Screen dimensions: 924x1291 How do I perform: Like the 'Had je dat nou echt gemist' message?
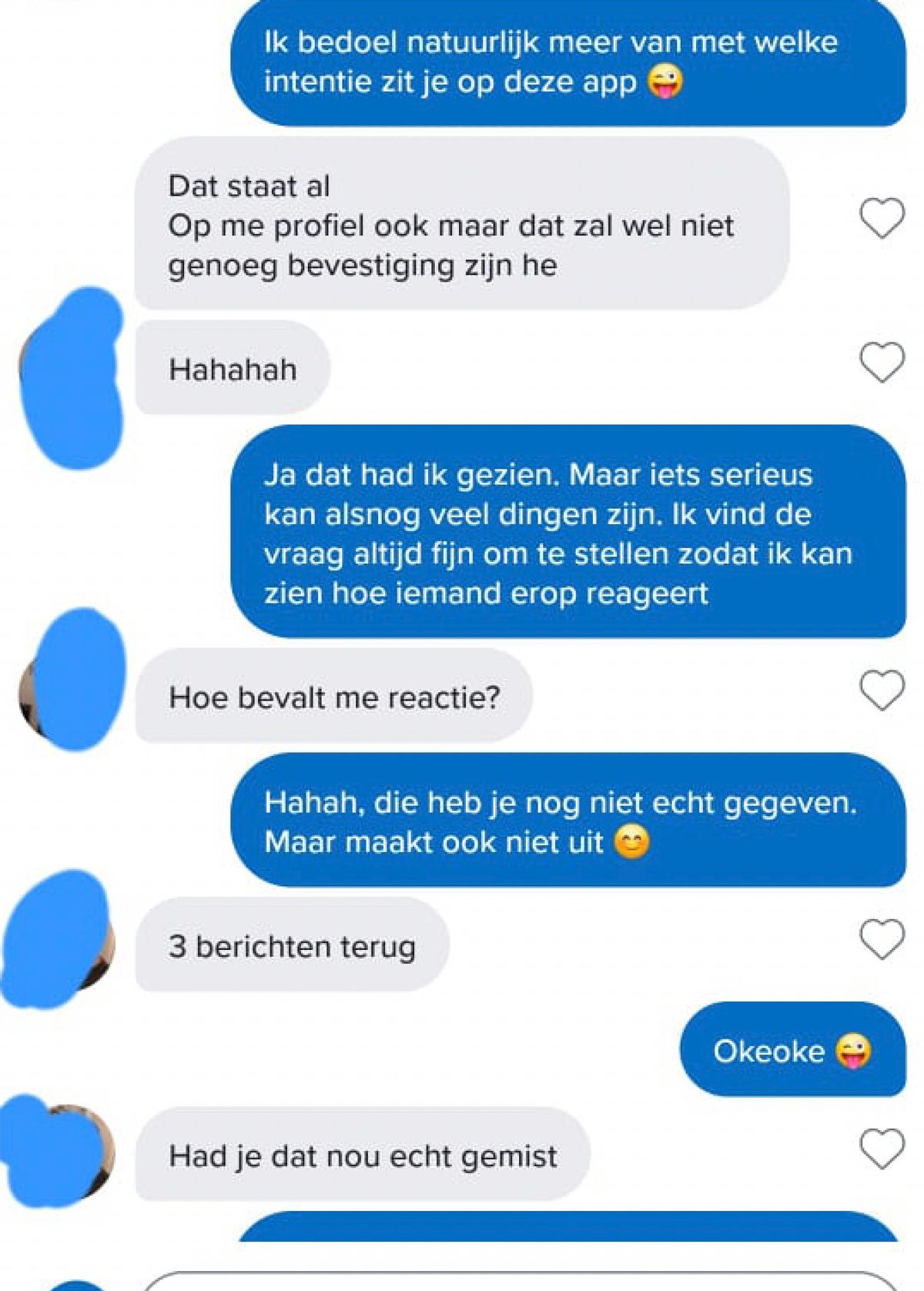(x=882, y=1149)
